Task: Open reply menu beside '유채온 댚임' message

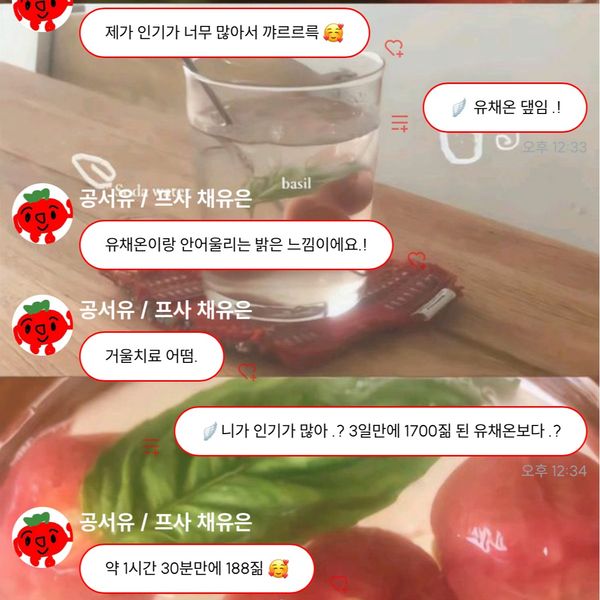Action: (400, 123)
